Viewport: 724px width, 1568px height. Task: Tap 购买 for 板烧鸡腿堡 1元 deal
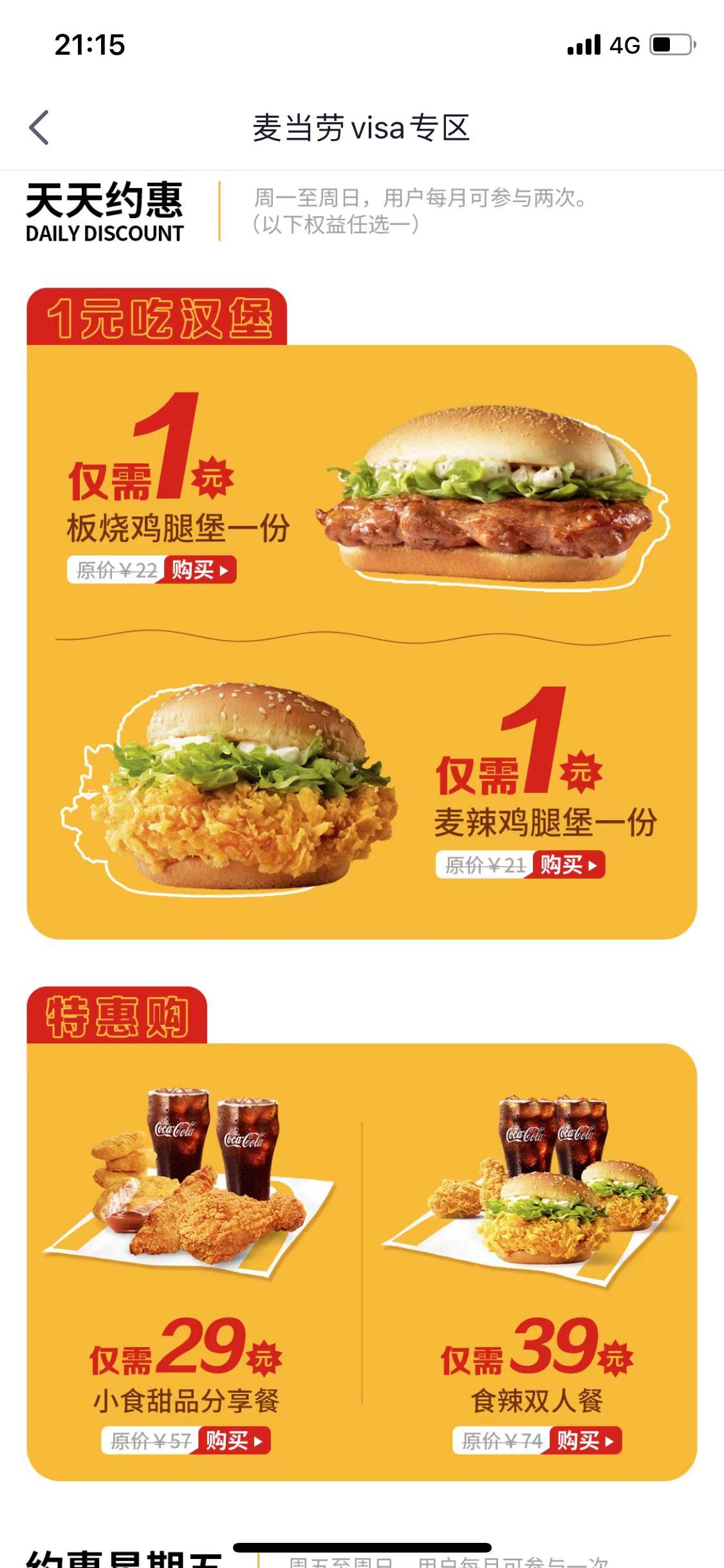click(x=200, y=570)
